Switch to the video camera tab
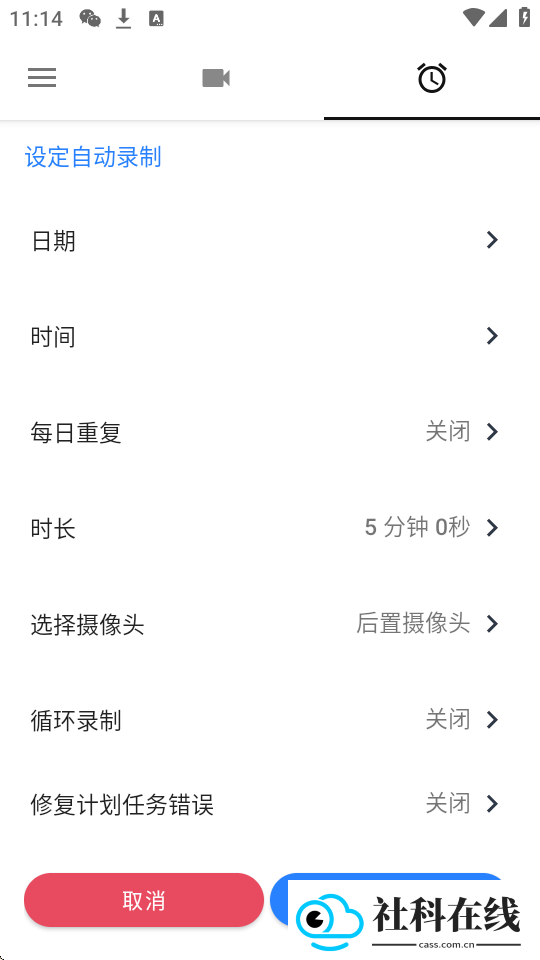The height and width of the screenshot is (960, 540). coord(216,78)
